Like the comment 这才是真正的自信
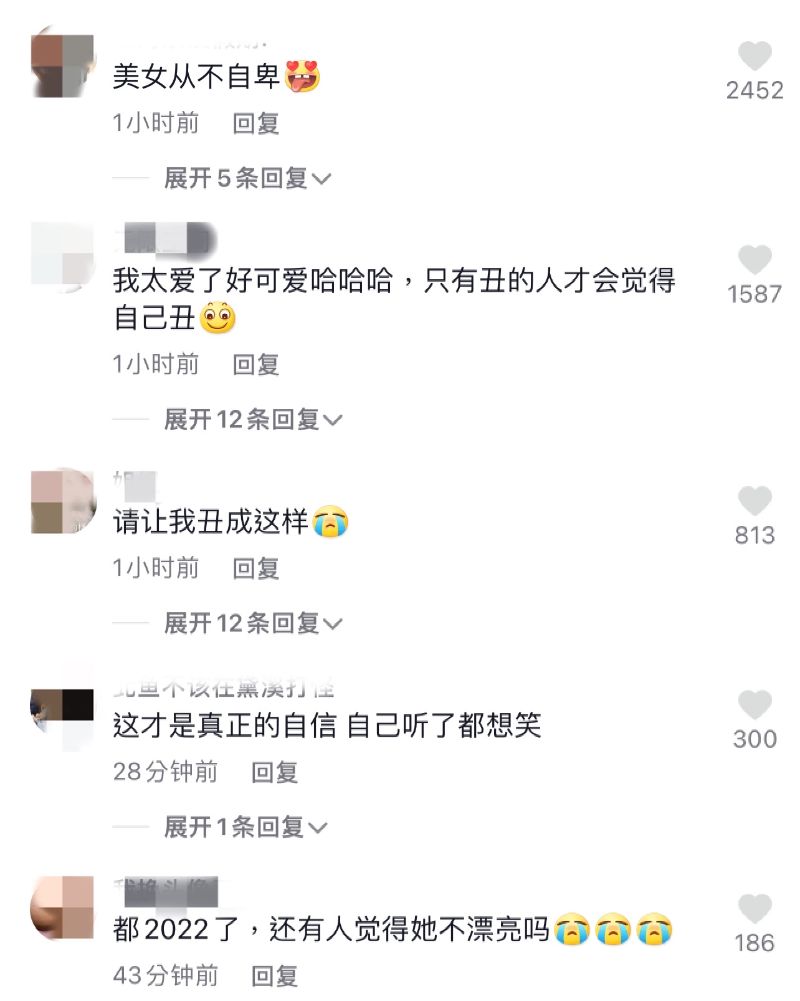 tap(755, 705)
